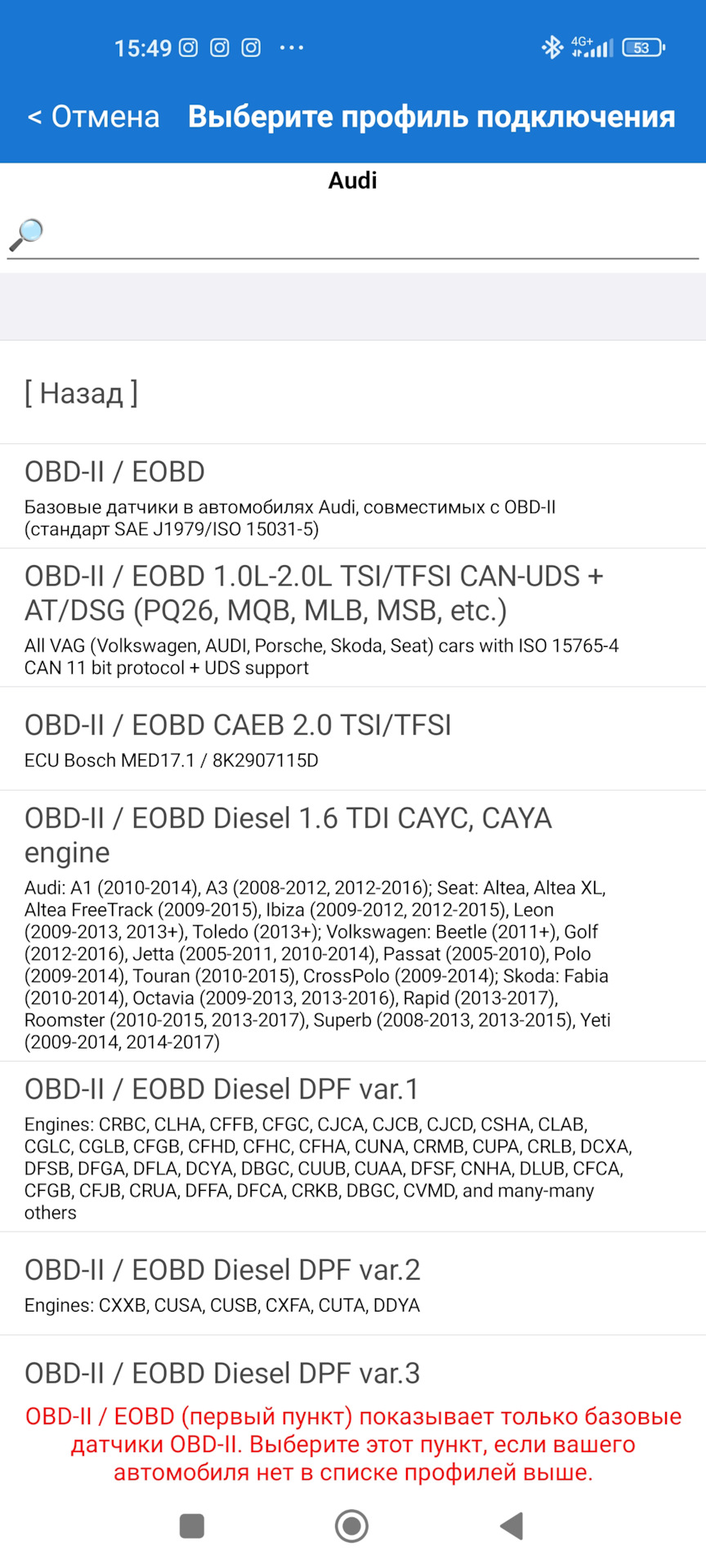Select OBD-II / EOBD CAEB 2.0 TSI/TFSI

351,737
